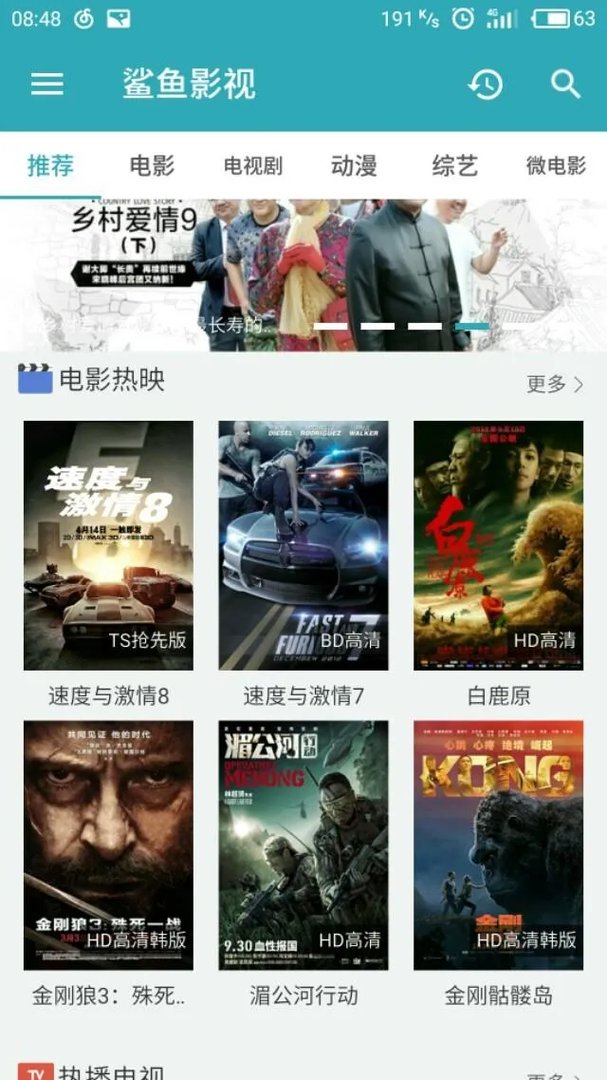View 更多 for 电影热映
Screen dimensions: 607x1080
[554, 384]
